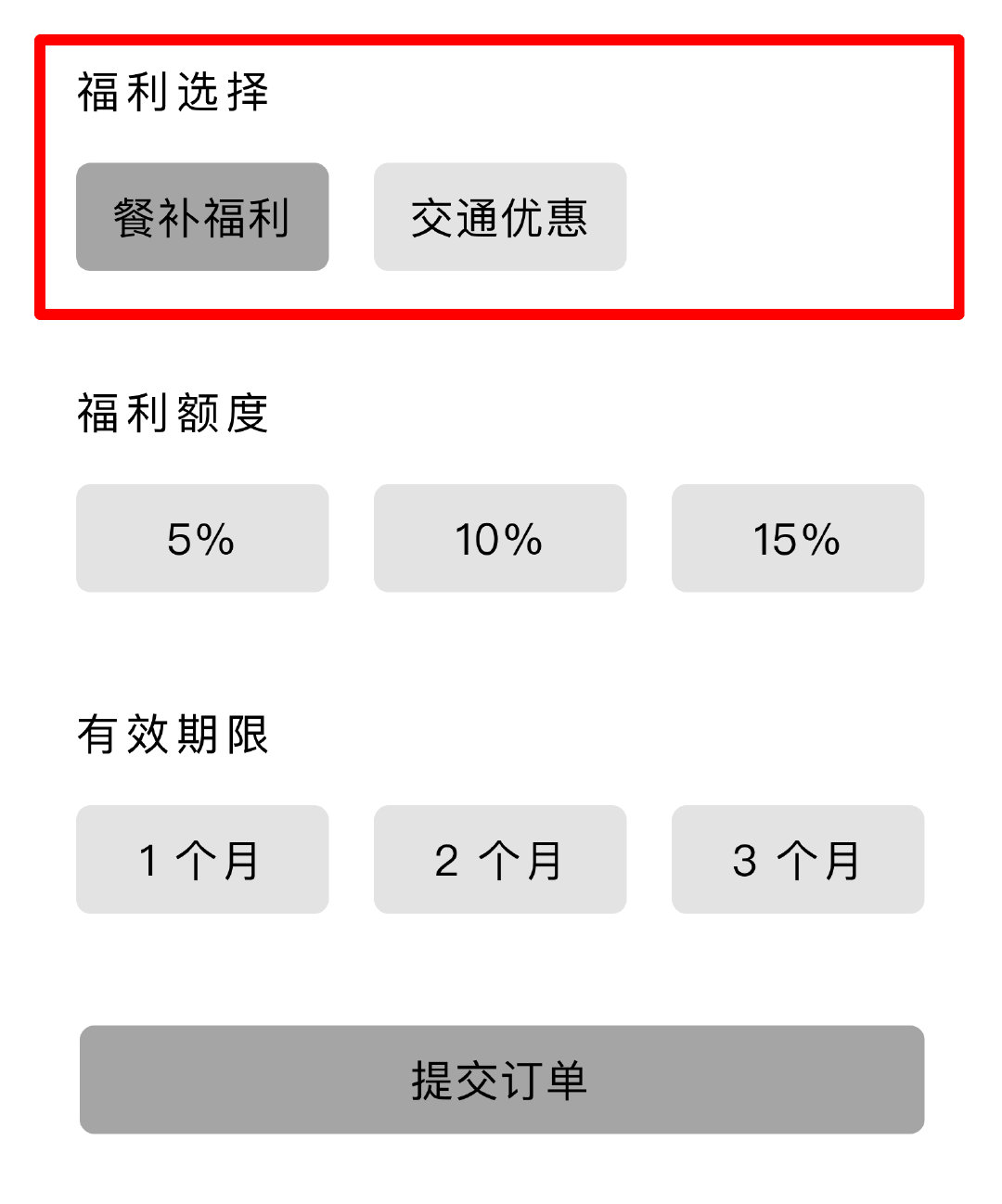Select the 10% benefit amount
The width and height of the screenshot is (1002, 1204).
pyautogui.click(x=500, y=538)
